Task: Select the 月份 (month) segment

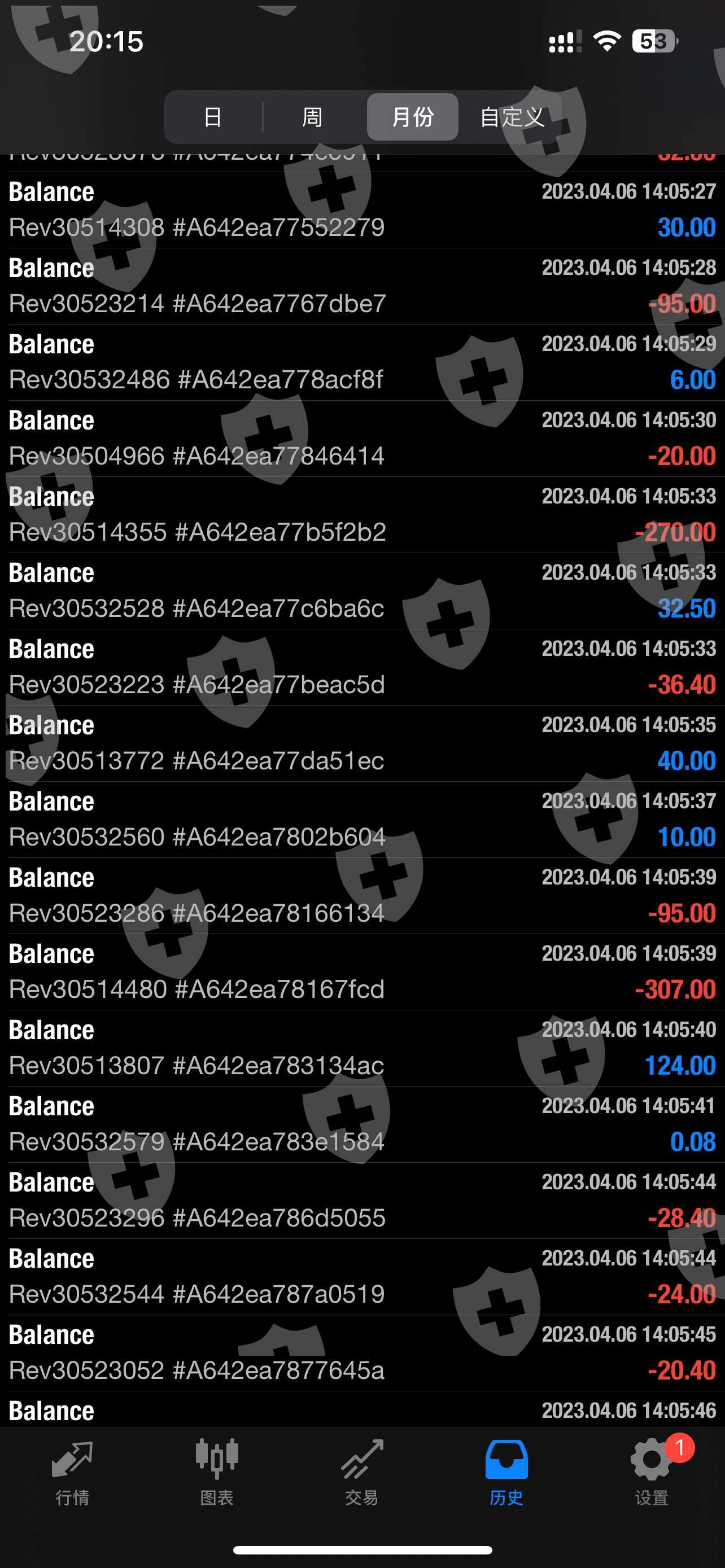Action: tap(413, 116)
